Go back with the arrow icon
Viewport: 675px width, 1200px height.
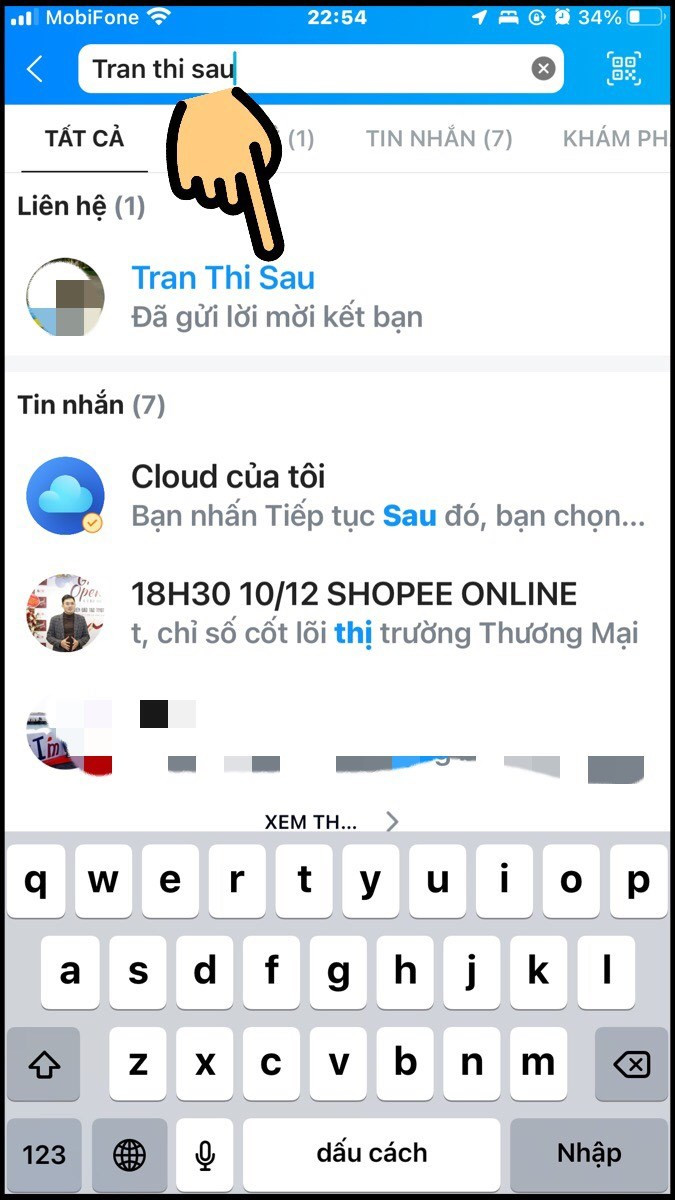35,69
